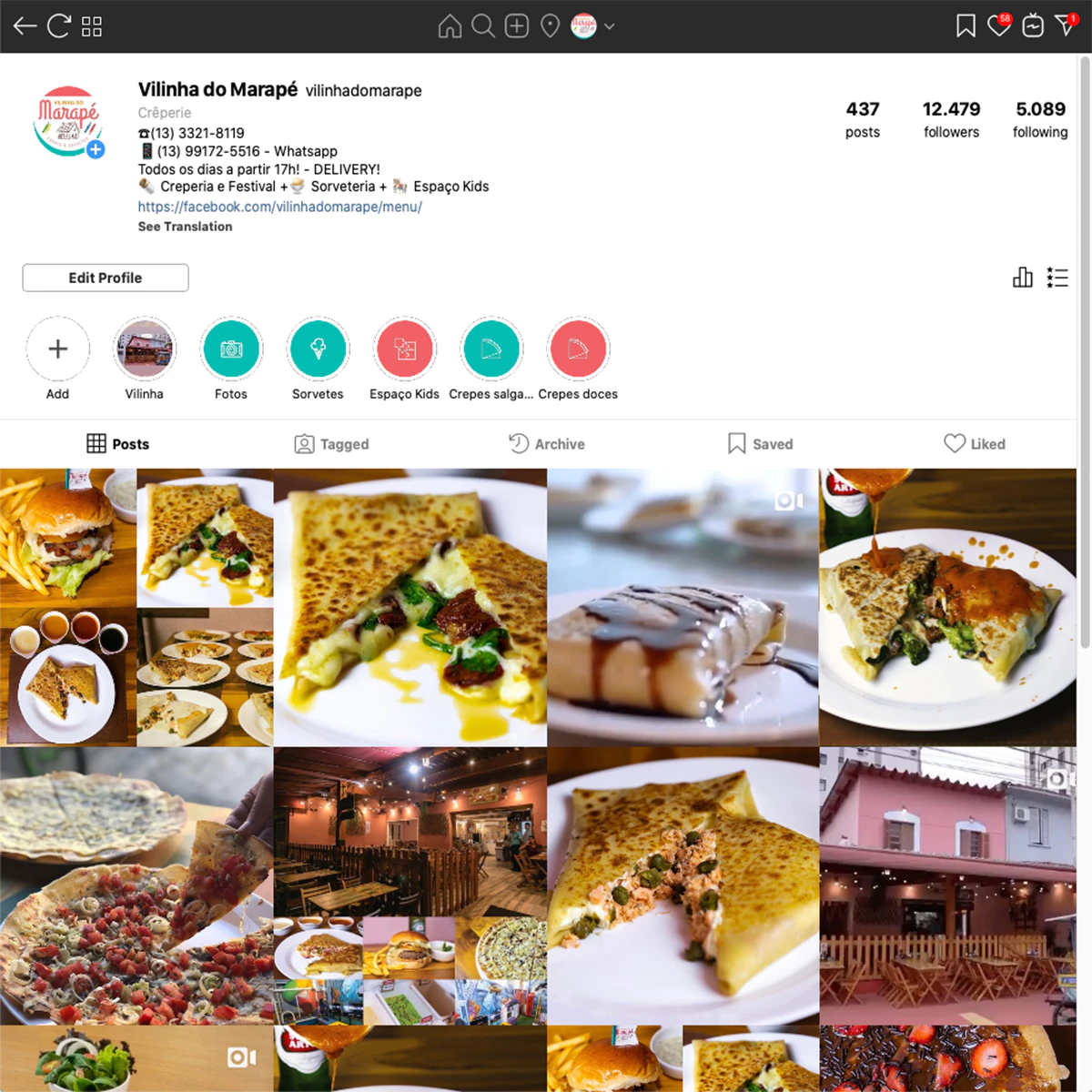Tap See Translation under the bio
Viewport: 1092px width, 1092px height.
(x=185, y=227)
